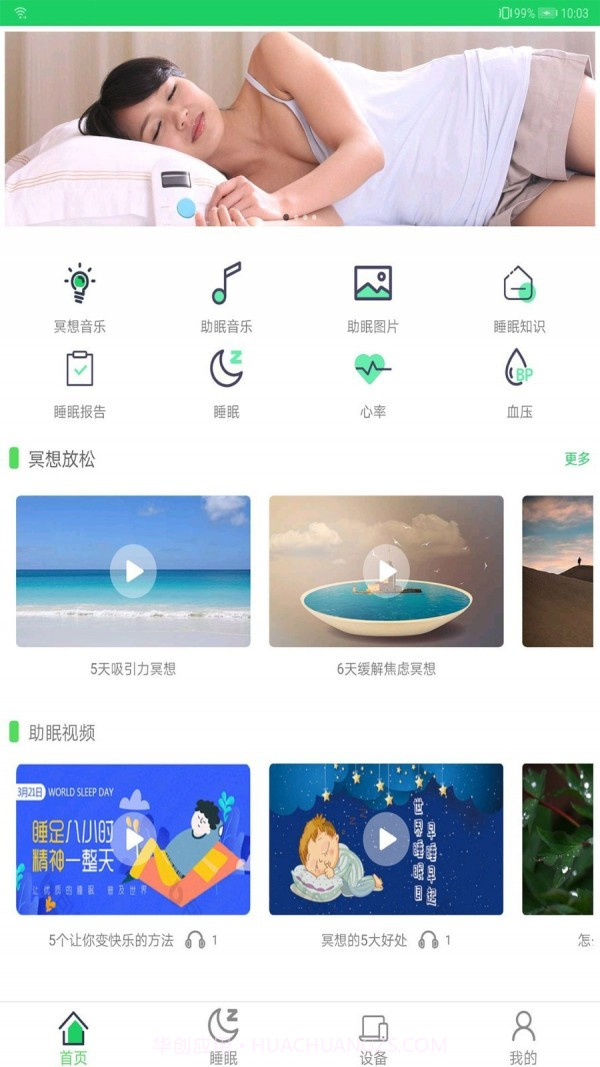Open 冥想音乐 meditation music
This screenshot has width=600, height=1067.
[80, 296]
